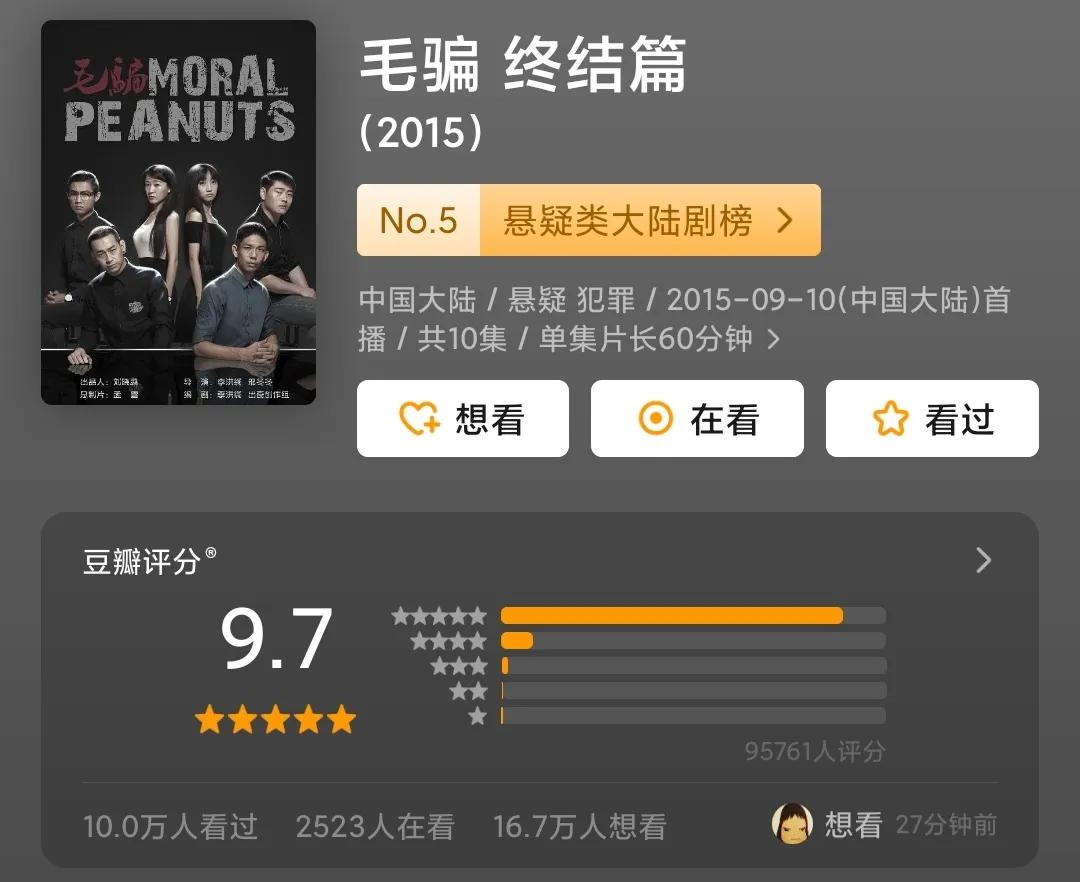Viewport: 1080px width, 882px height.
Task: Mark the show as 想看
Action: [x=463, y=419]
